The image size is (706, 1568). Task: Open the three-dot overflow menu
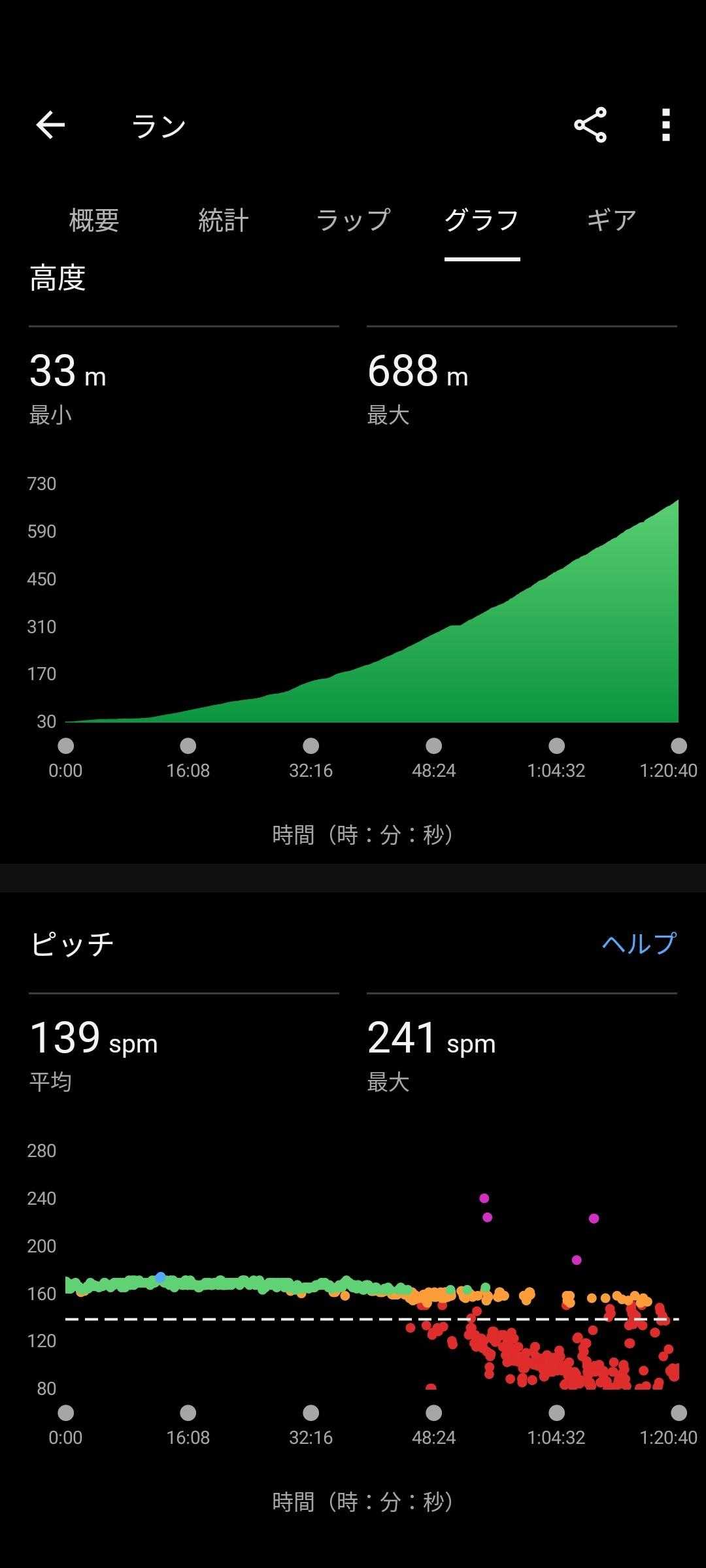[x=665, y=125]
